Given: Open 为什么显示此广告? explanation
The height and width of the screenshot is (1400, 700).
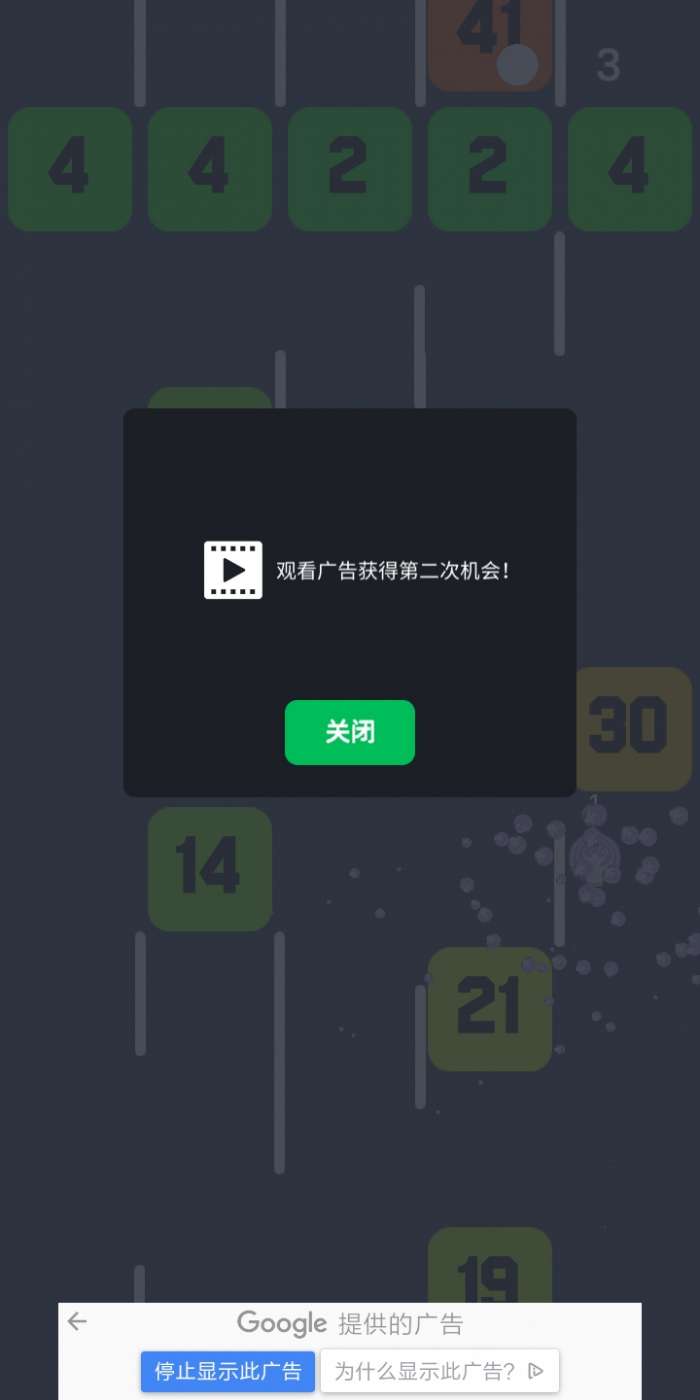Looking at the screenshot, I should click(x=439, y=1371).
